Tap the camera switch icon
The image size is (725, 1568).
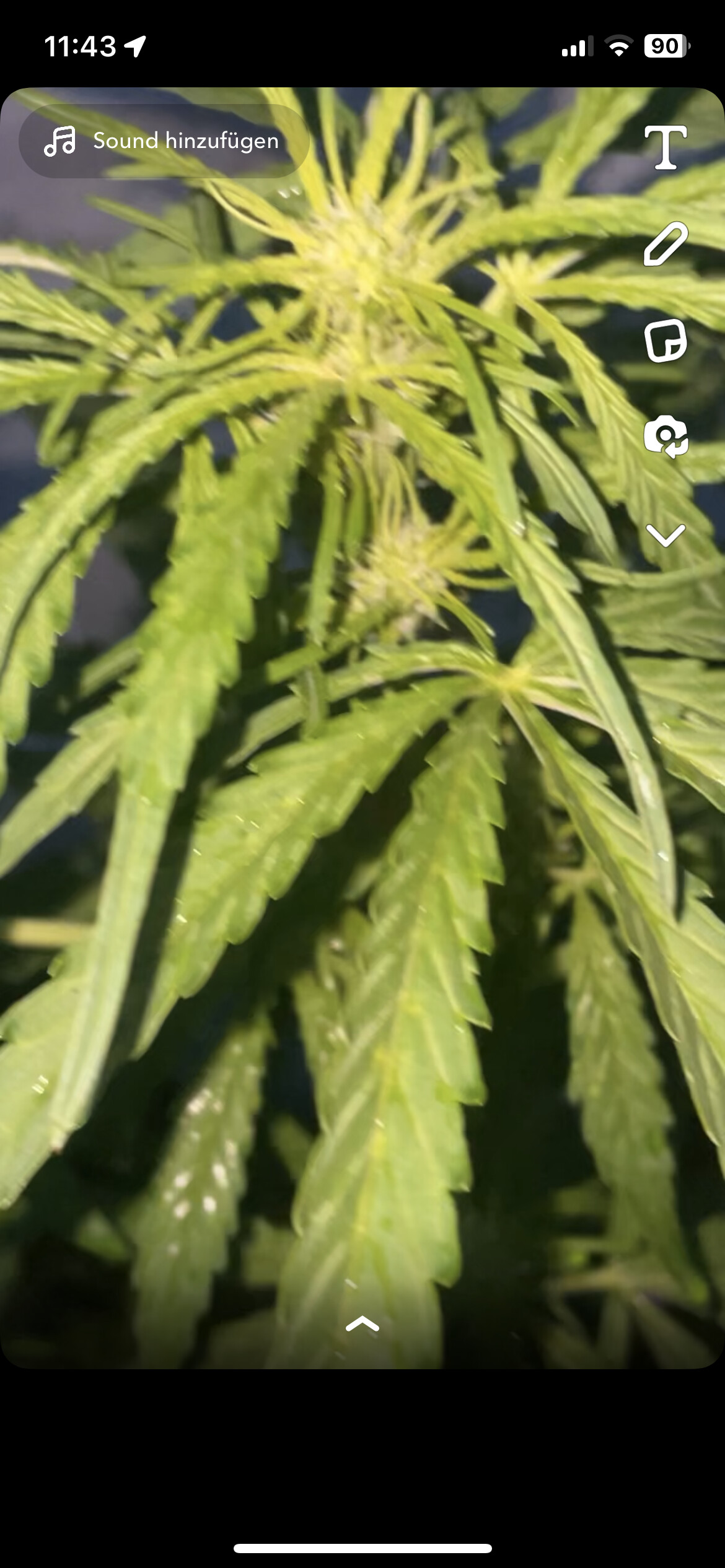(x=666, y=437)
